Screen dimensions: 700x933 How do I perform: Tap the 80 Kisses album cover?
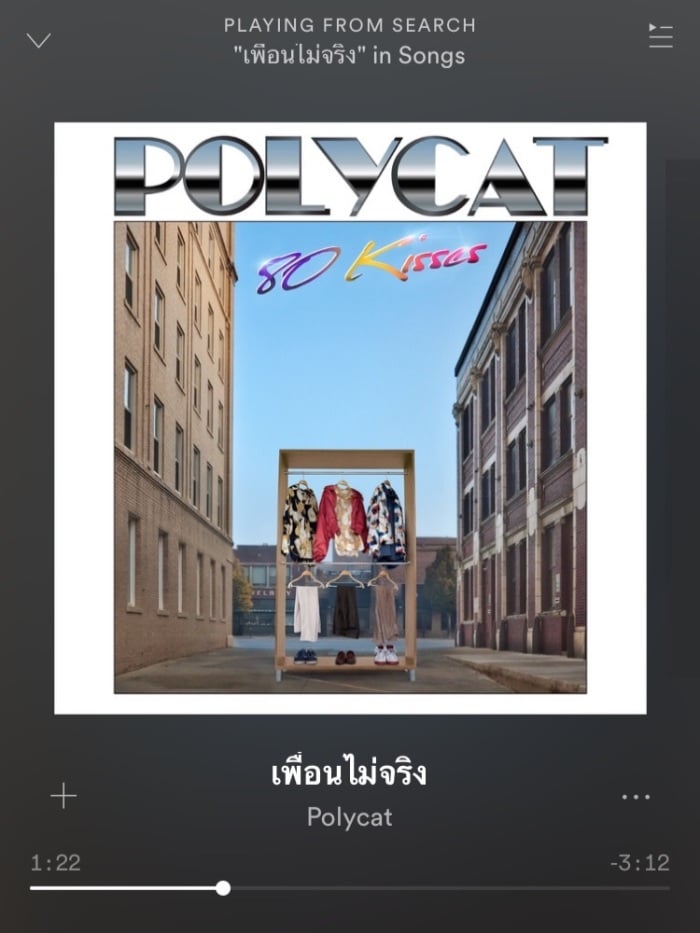pos(350,418)
